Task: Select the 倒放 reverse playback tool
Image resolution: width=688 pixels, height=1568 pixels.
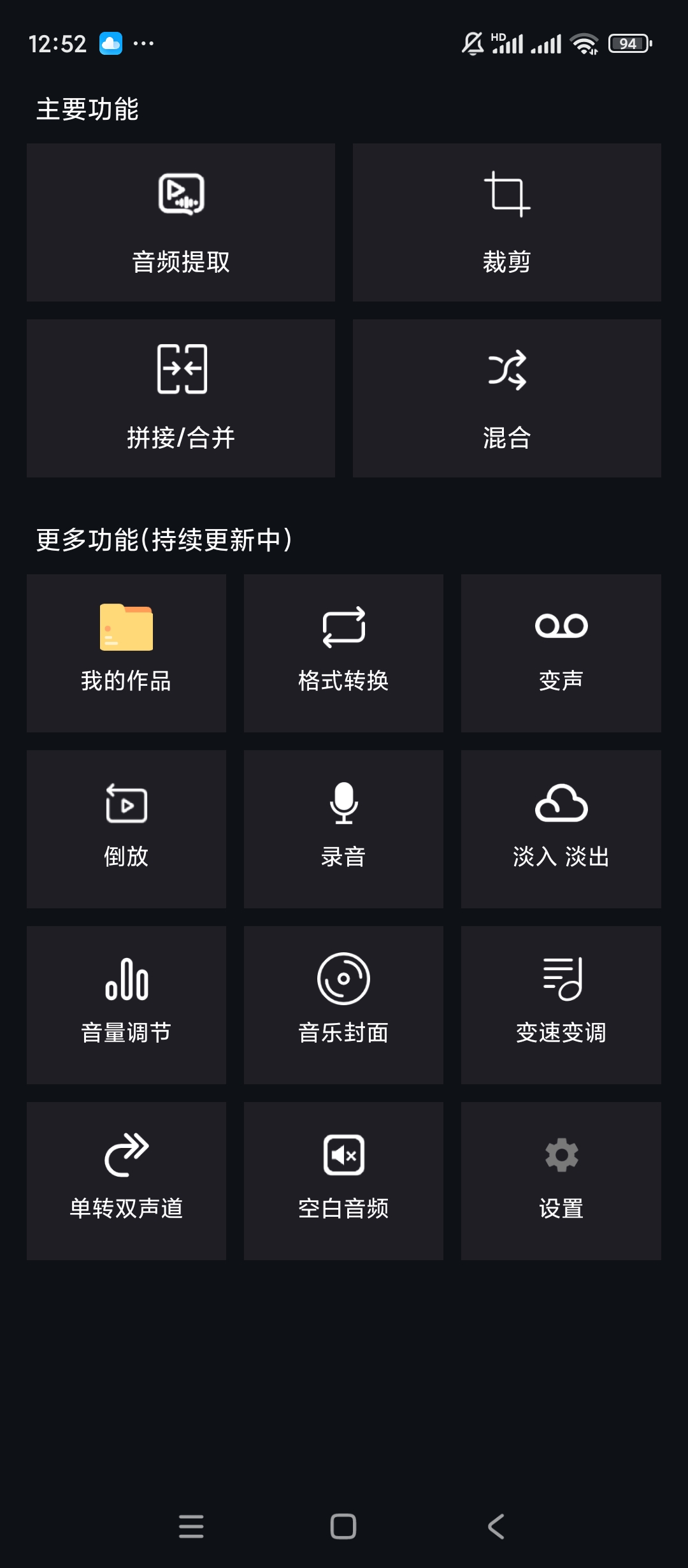Action: pos(126,829)
